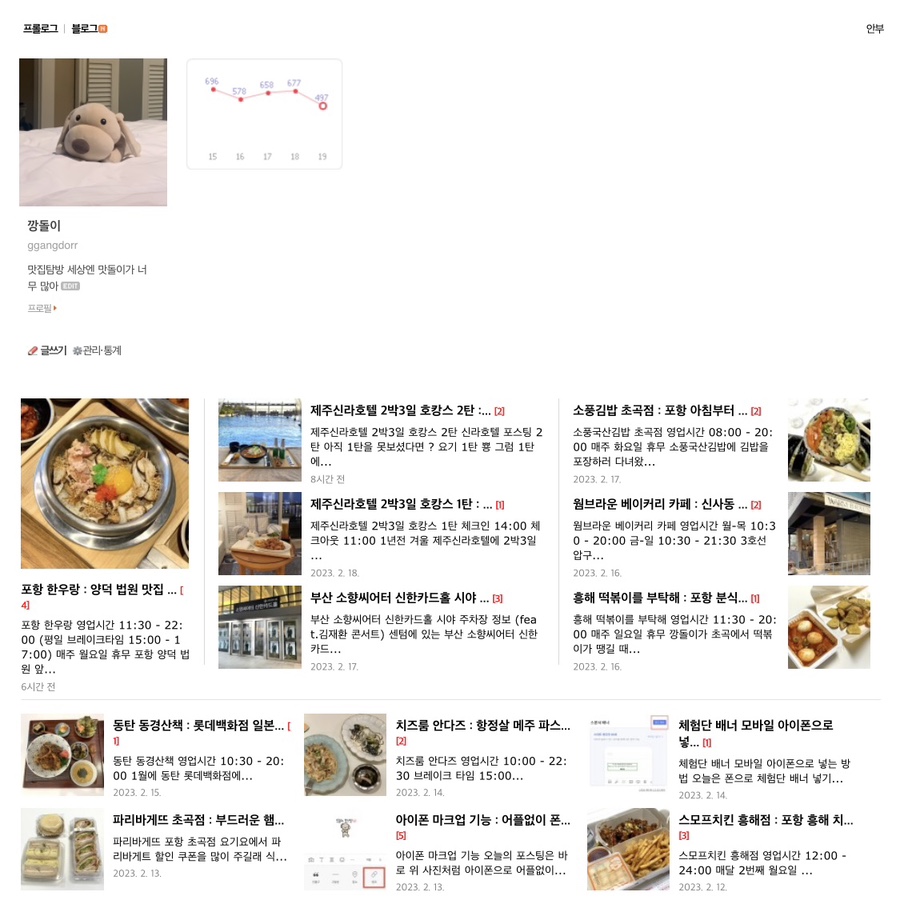The image size is (900, 900).
Task: Open the 소풍김밥 초곡점 post
Action: [660, 410]
